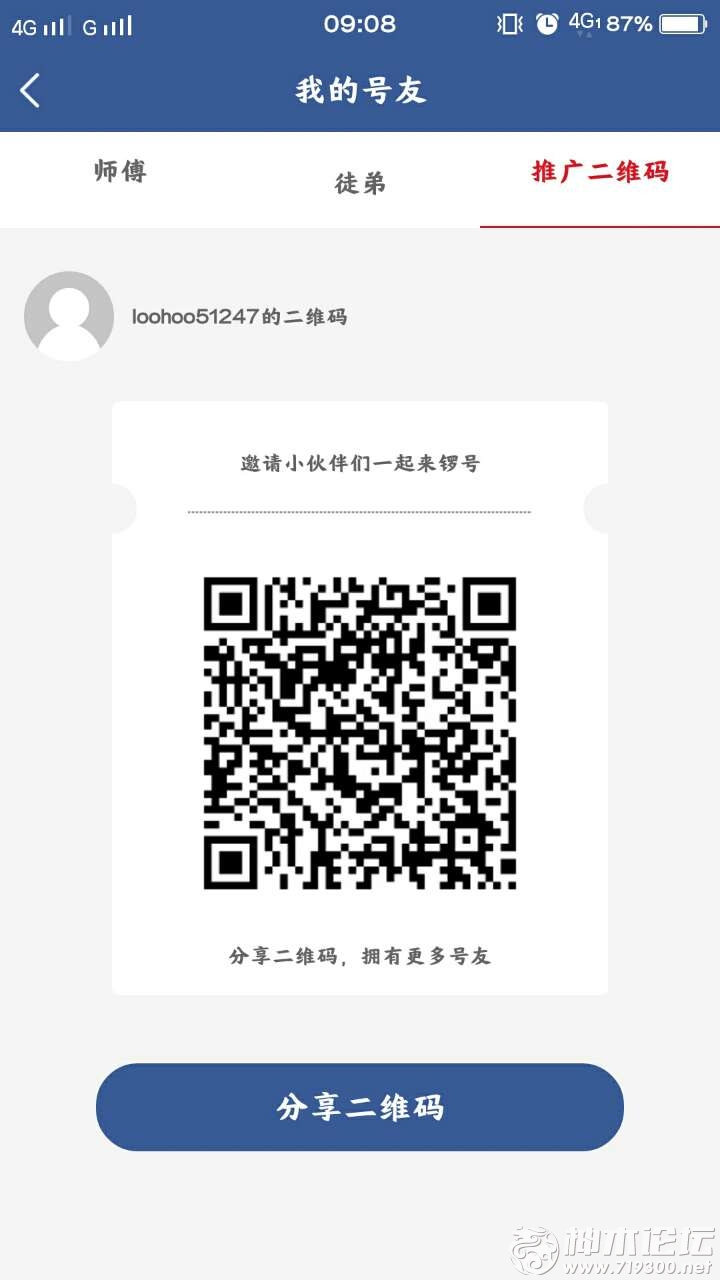Screen dimensions: 720x1280
Task: Select the 推广二维码 tab
Action: tap(599, 173)
